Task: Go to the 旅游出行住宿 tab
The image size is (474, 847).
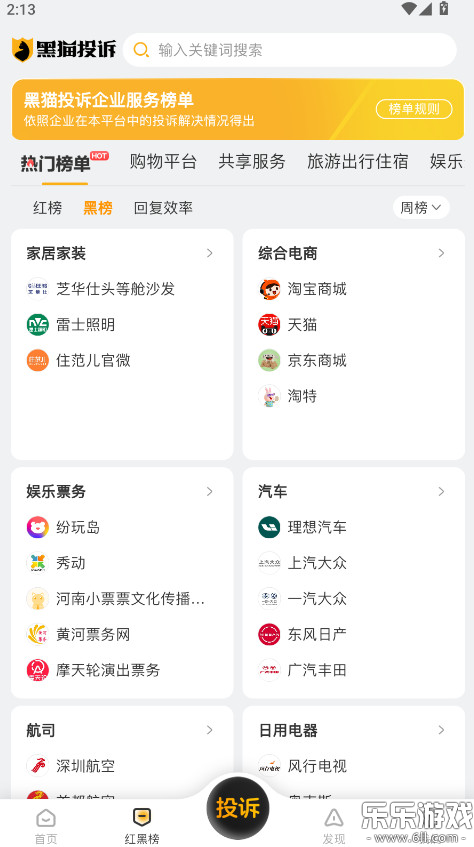Action: tap(358, 162)
